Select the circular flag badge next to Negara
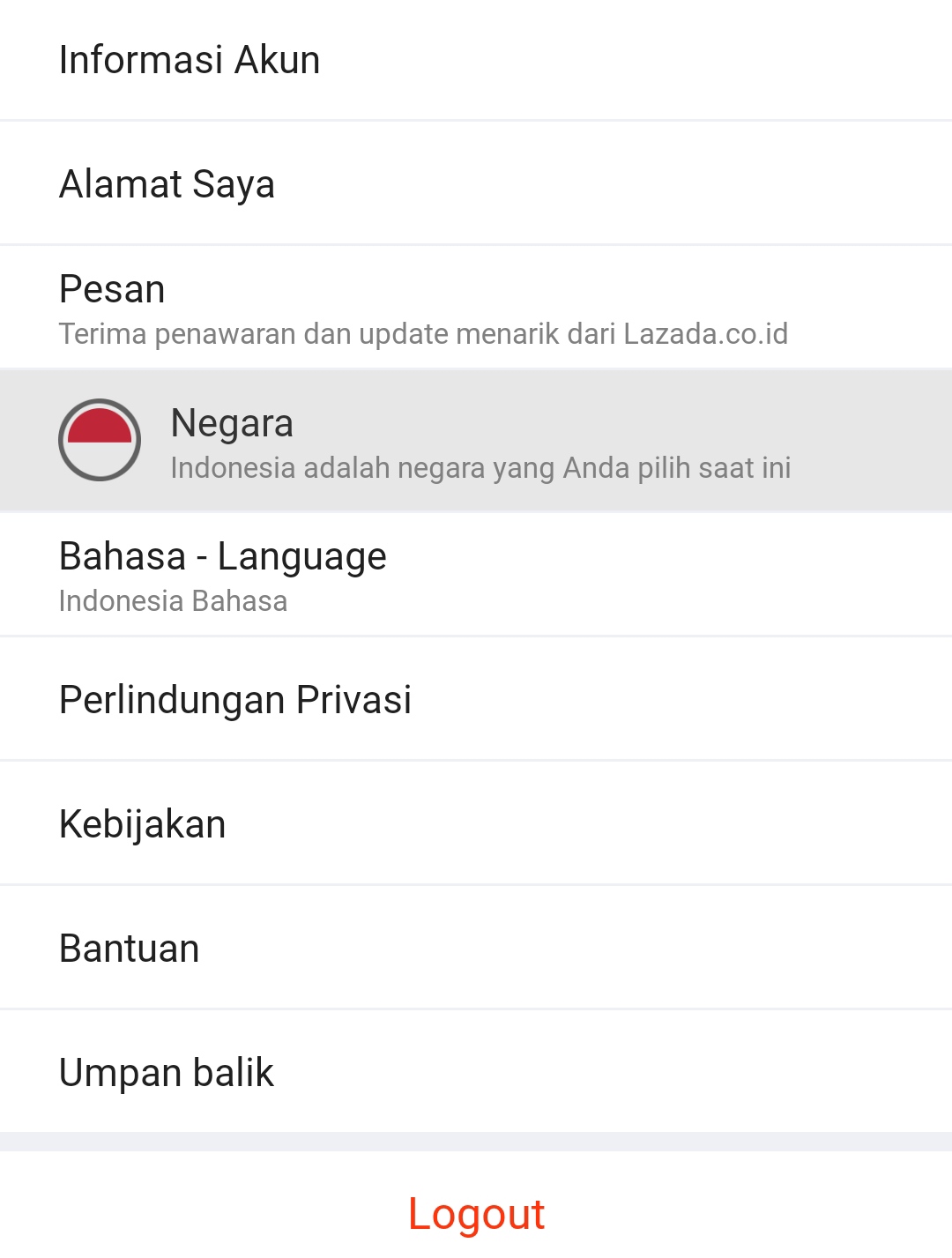This screenshot has width=952, height=1258. click(x=100, y=439)
